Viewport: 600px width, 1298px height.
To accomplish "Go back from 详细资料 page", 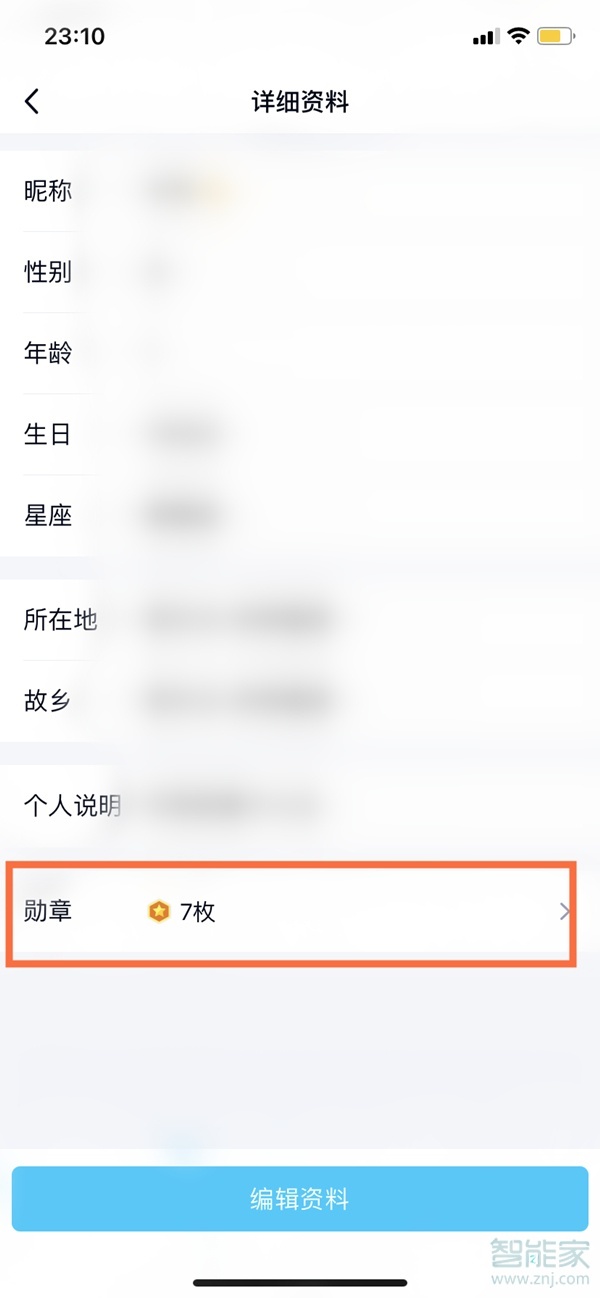I will coord(32,101).
